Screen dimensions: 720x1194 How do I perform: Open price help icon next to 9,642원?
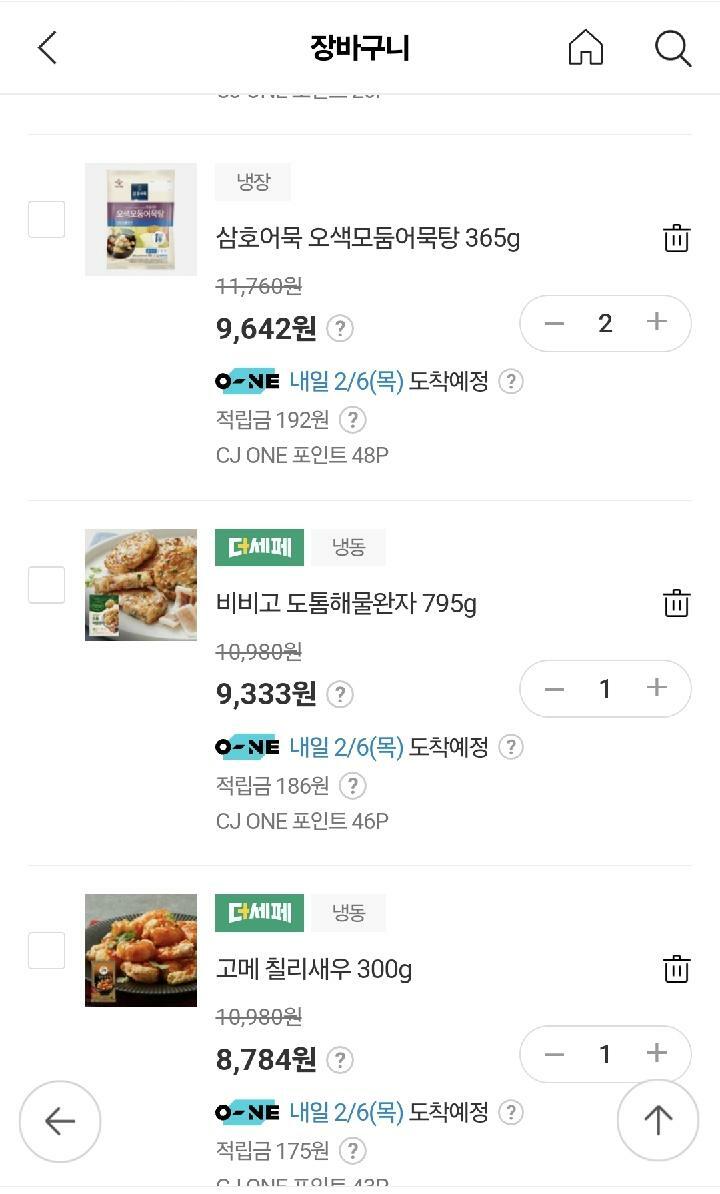339,329
